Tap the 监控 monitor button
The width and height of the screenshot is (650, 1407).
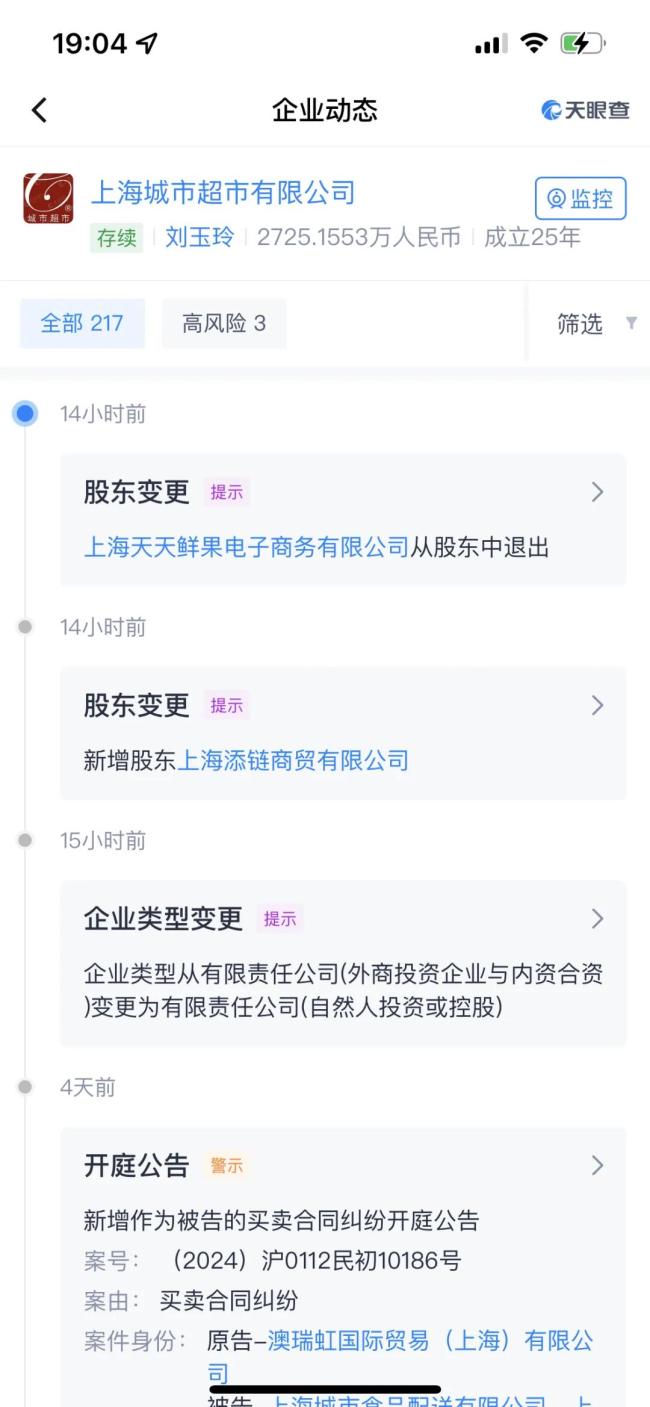tap(580, 198)
